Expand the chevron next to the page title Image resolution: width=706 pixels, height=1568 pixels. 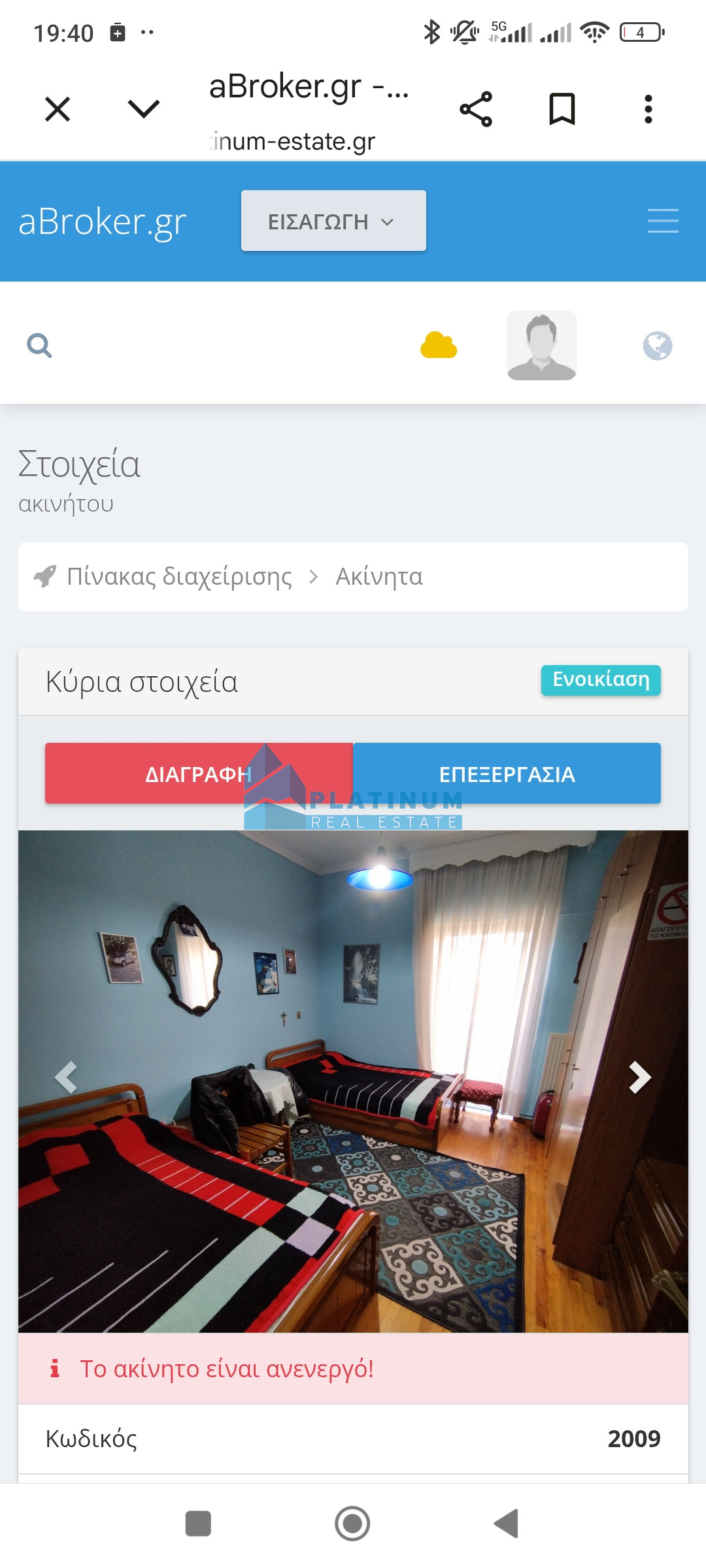(x=144, y=109)
